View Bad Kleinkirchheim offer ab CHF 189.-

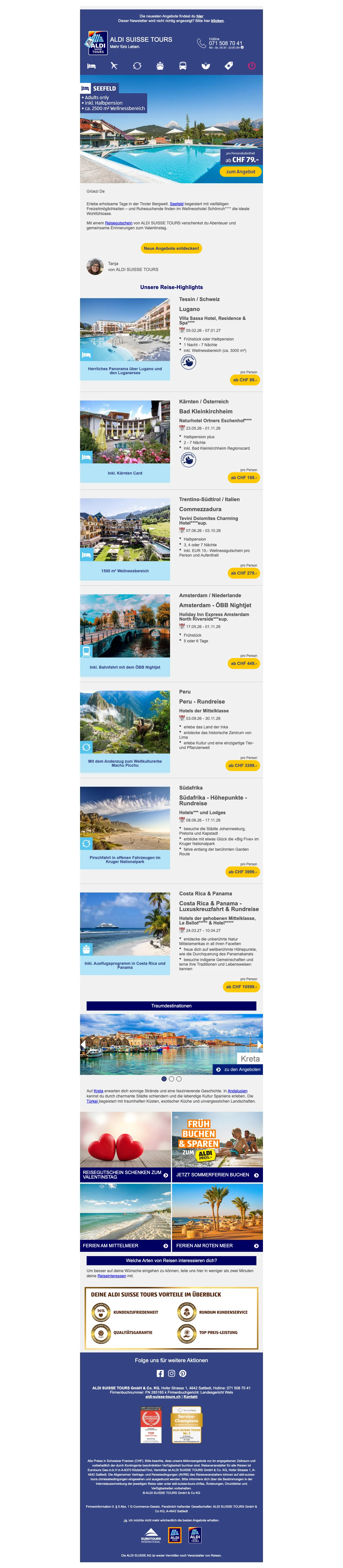[243, 477]
